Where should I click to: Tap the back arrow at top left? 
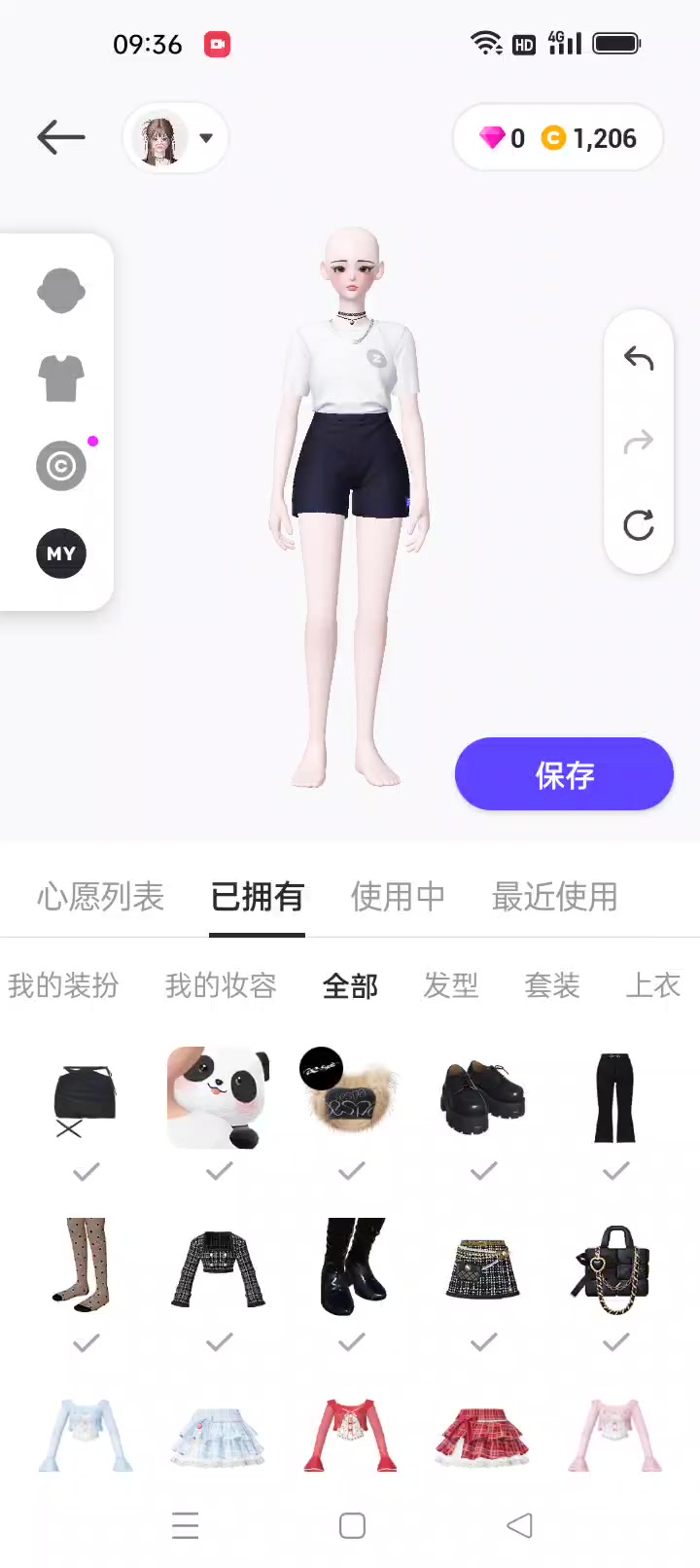tap(61, 137)
